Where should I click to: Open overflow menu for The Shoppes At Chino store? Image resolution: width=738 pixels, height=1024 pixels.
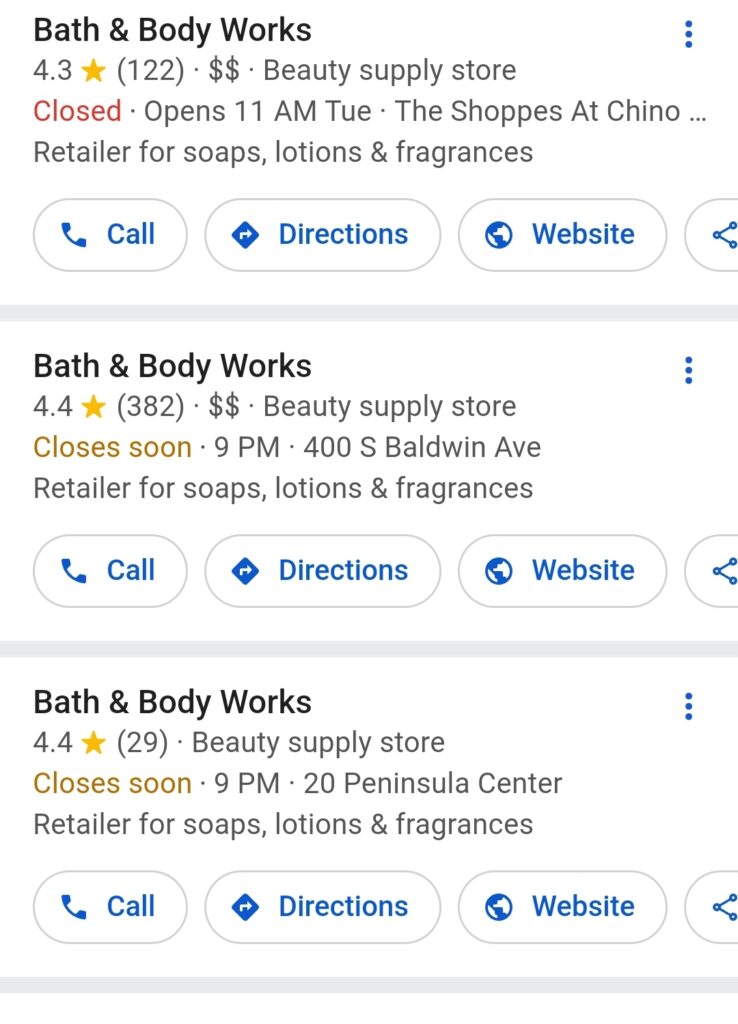click(688, 35)
